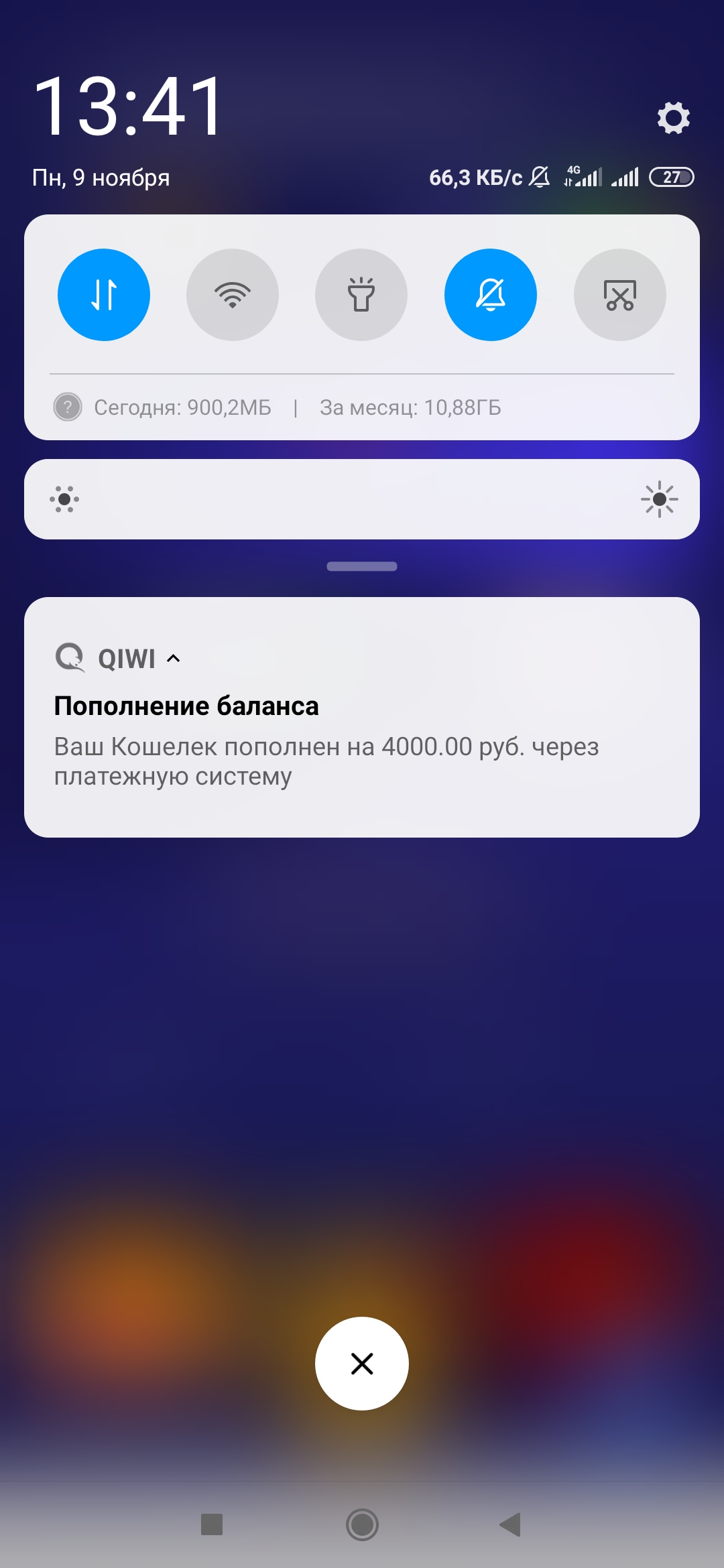Clear all notifications with X button
This screenshot has height=1568, width=724.
click(x=362, y=1364)
